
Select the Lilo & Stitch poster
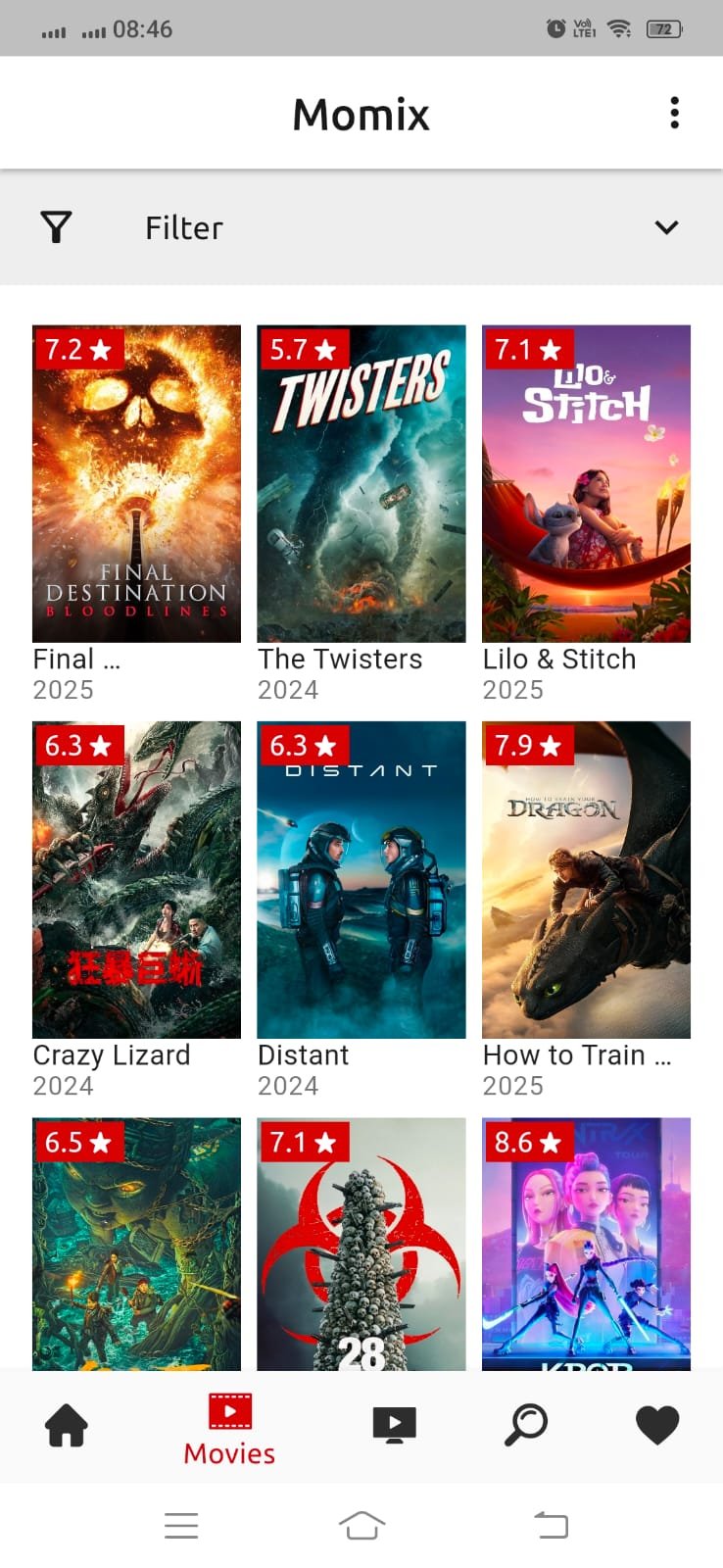586,484
